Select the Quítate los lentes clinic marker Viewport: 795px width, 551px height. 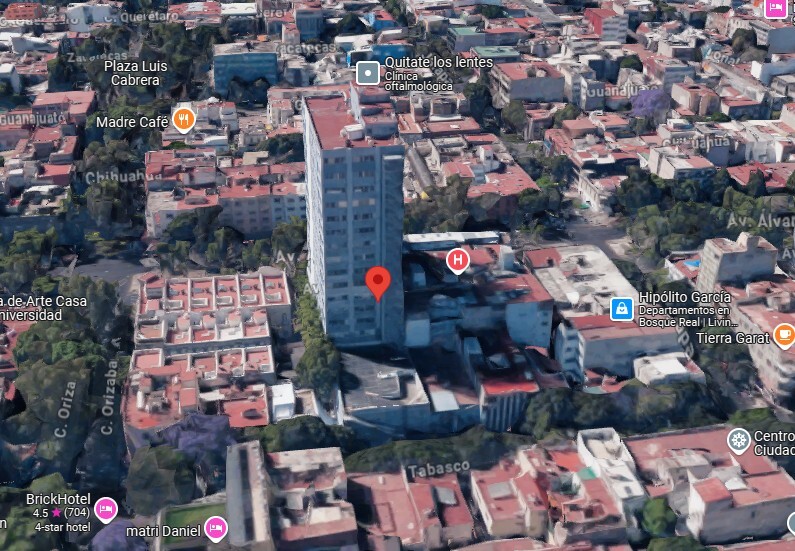(x=368, y=72)
